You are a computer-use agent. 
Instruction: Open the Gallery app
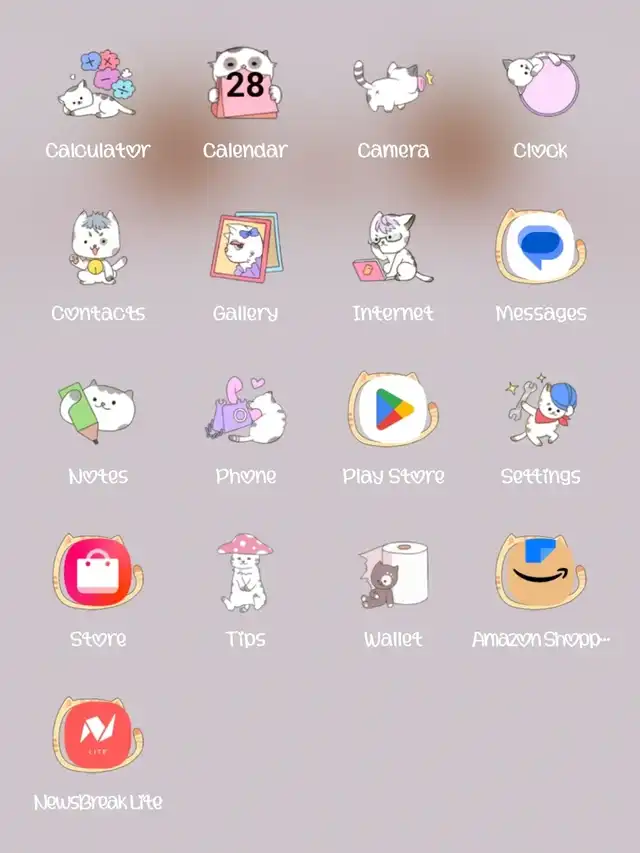[245, 248]
